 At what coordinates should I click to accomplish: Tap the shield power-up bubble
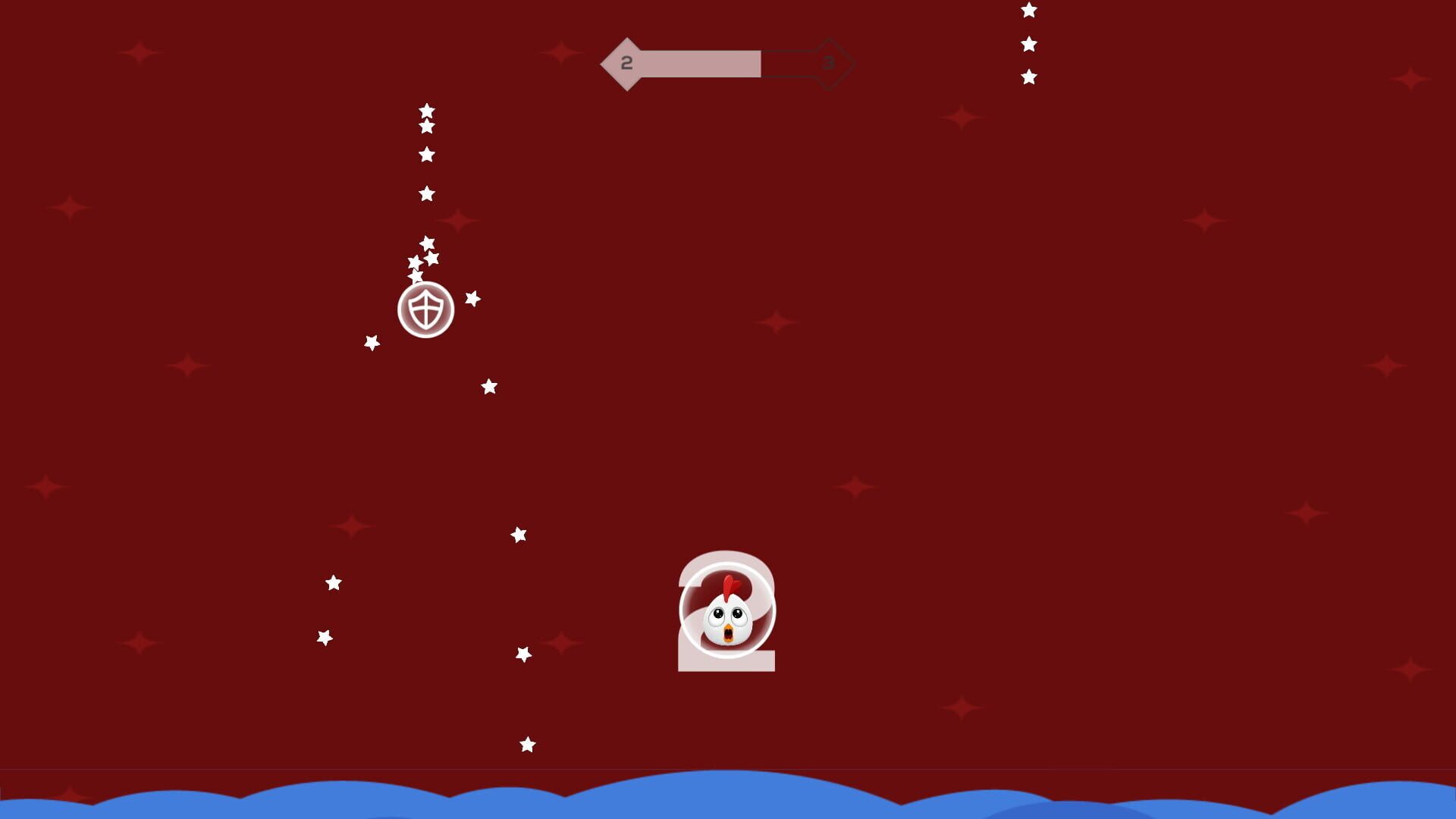[425, 309]
